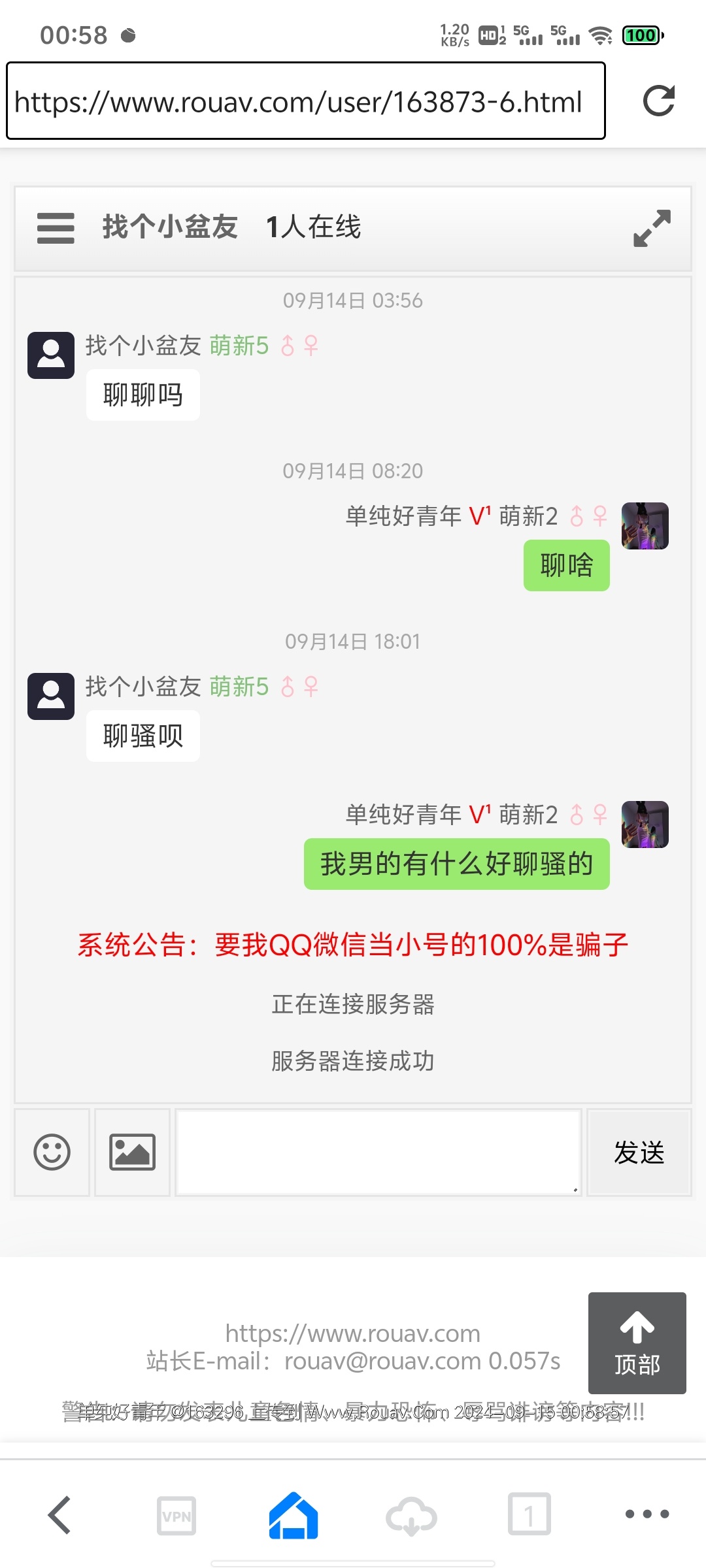Open the browser tabs switcher

tap(529, 1514)
